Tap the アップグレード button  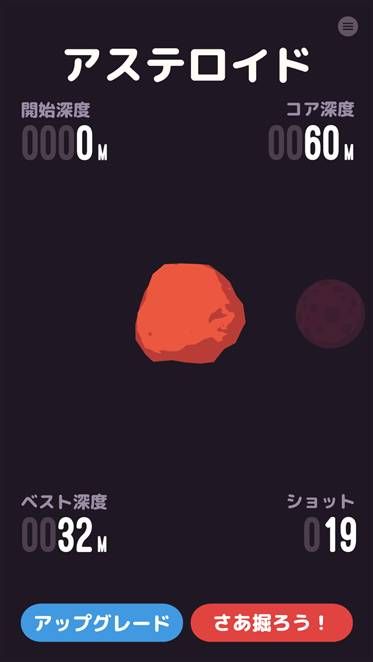(102, 623)
